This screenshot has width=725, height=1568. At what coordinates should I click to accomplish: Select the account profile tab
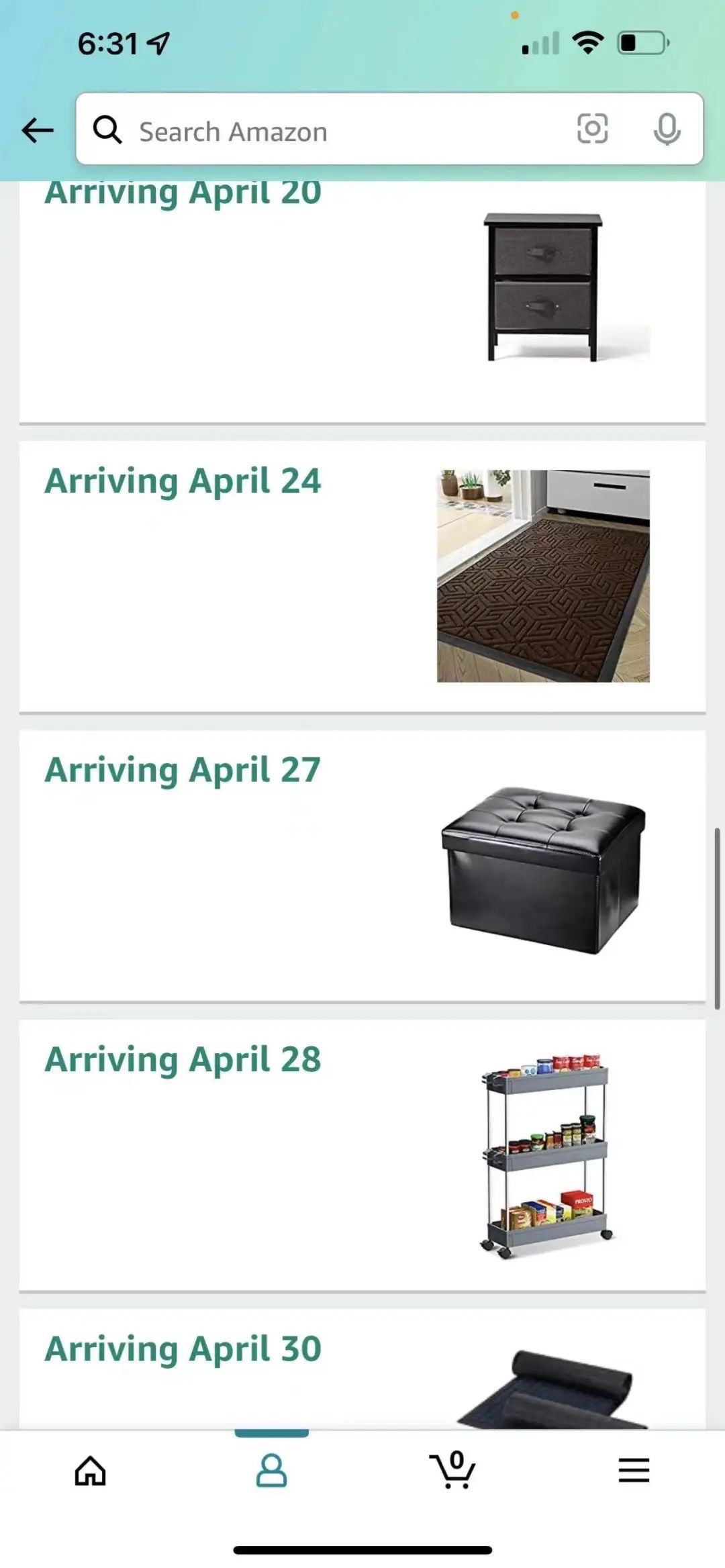pos(271,1471)
